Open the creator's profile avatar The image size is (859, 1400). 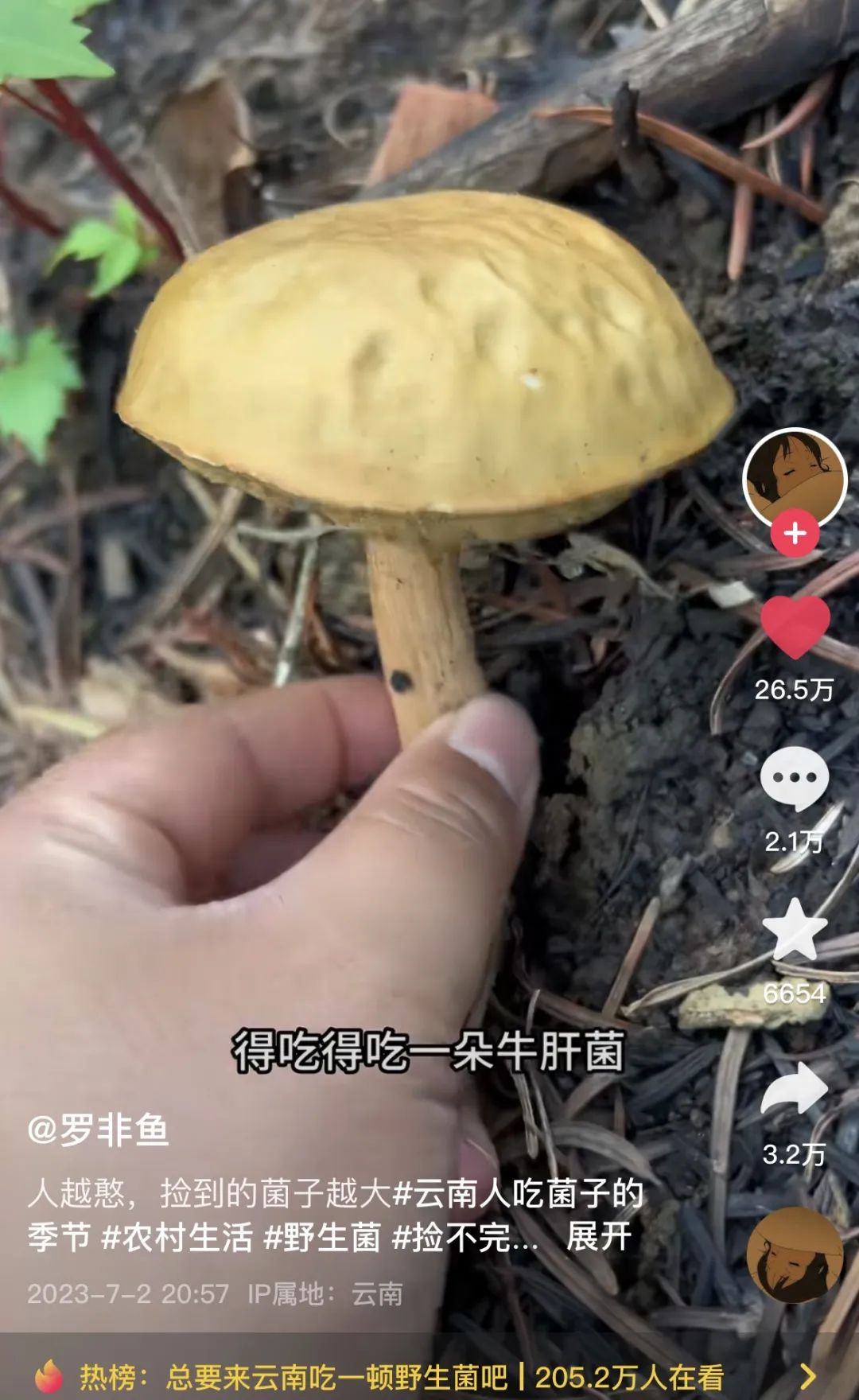pos(794,478)
